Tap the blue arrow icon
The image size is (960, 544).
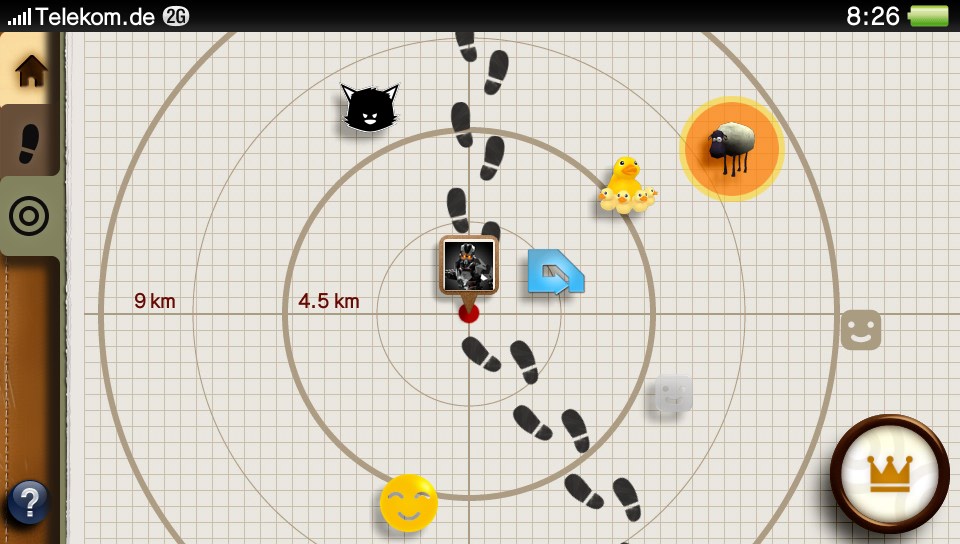[x=555, y=272]
